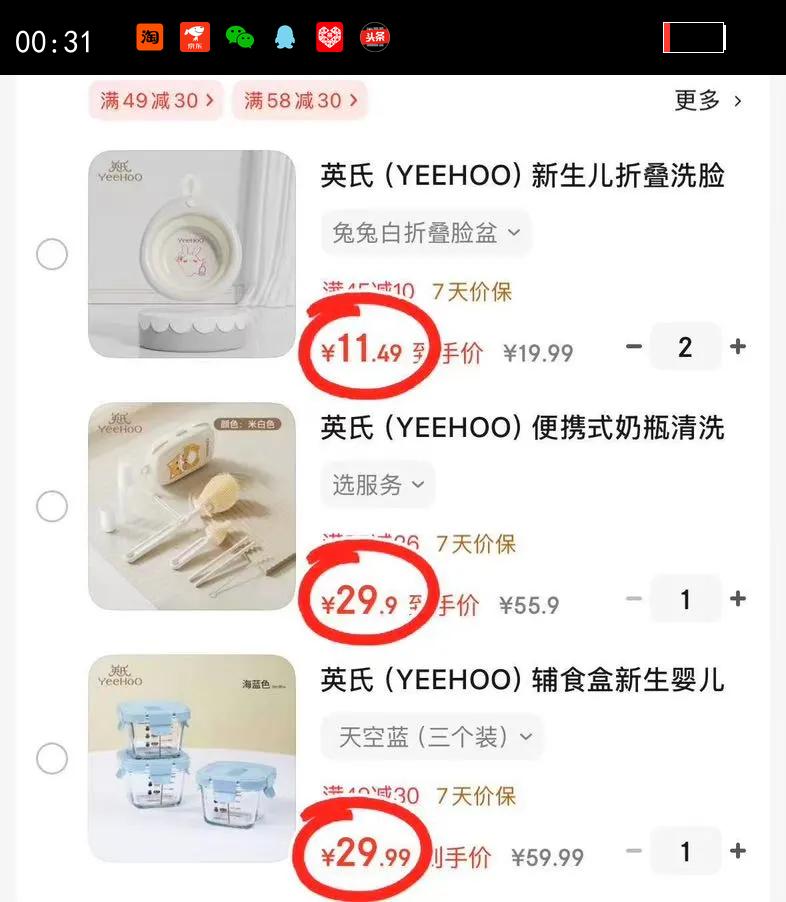Open the 折叠洗脸盆 product image
This screenshot has height=902, width=786.
(x=192, y=254)
